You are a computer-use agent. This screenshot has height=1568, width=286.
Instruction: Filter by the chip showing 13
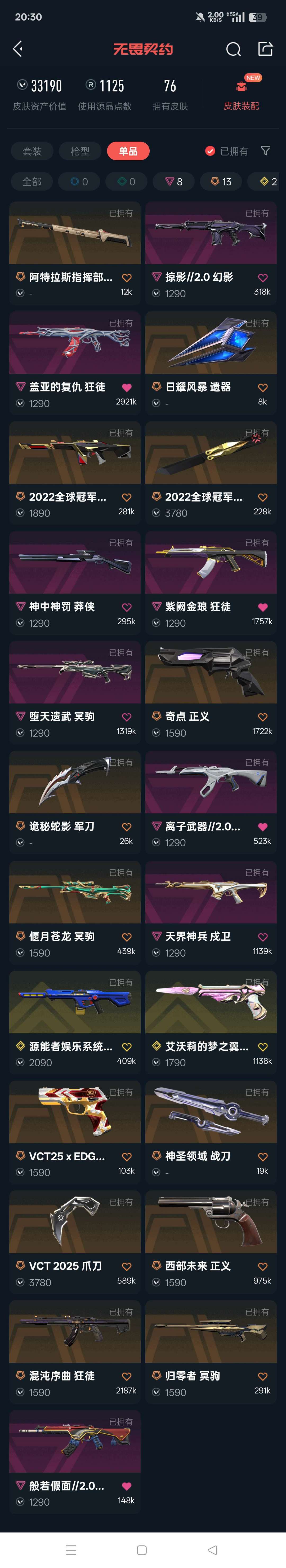(x=221, y=181)
